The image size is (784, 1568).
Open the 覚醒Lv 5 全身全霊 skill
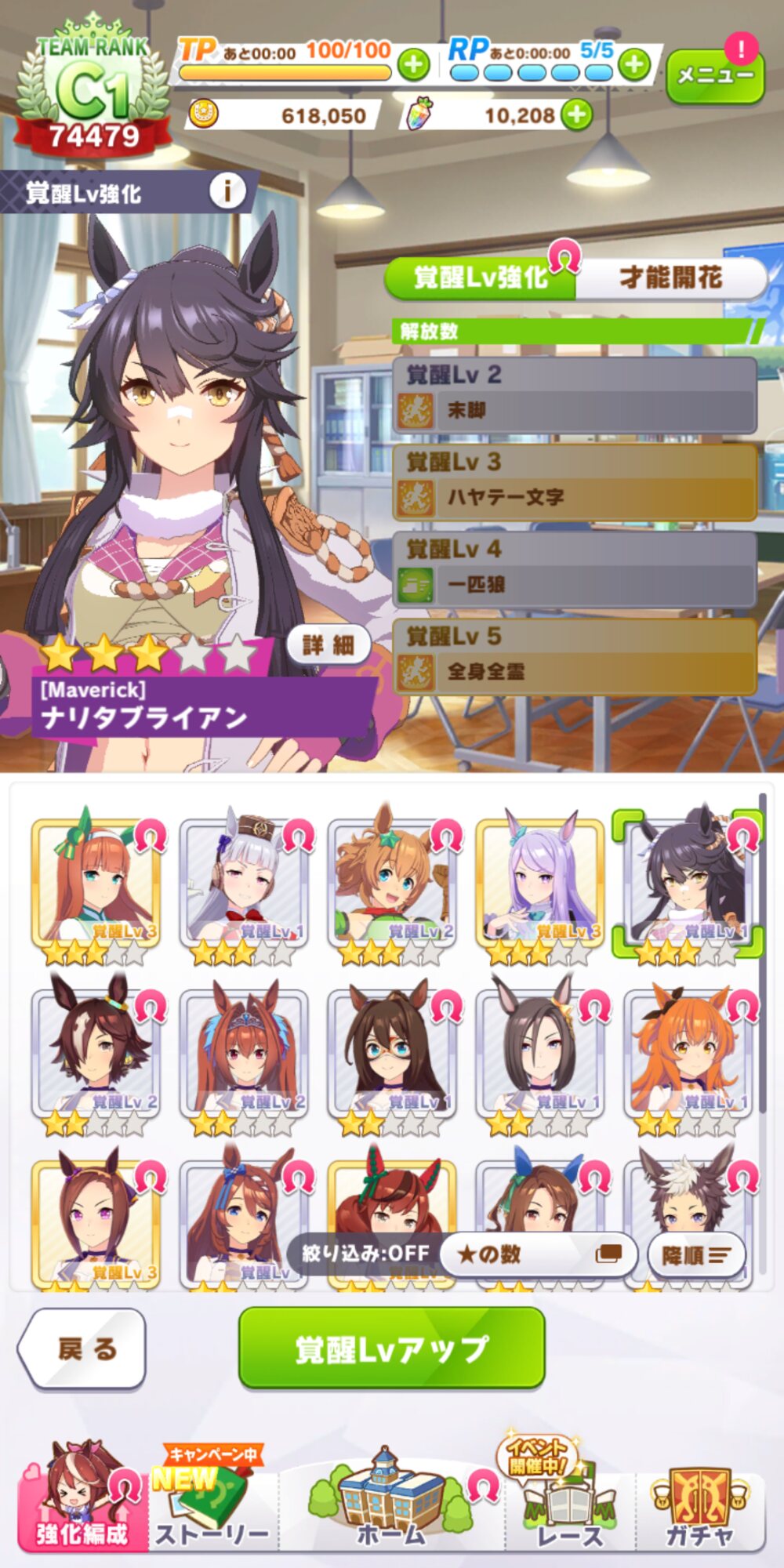tap(575, 657)
